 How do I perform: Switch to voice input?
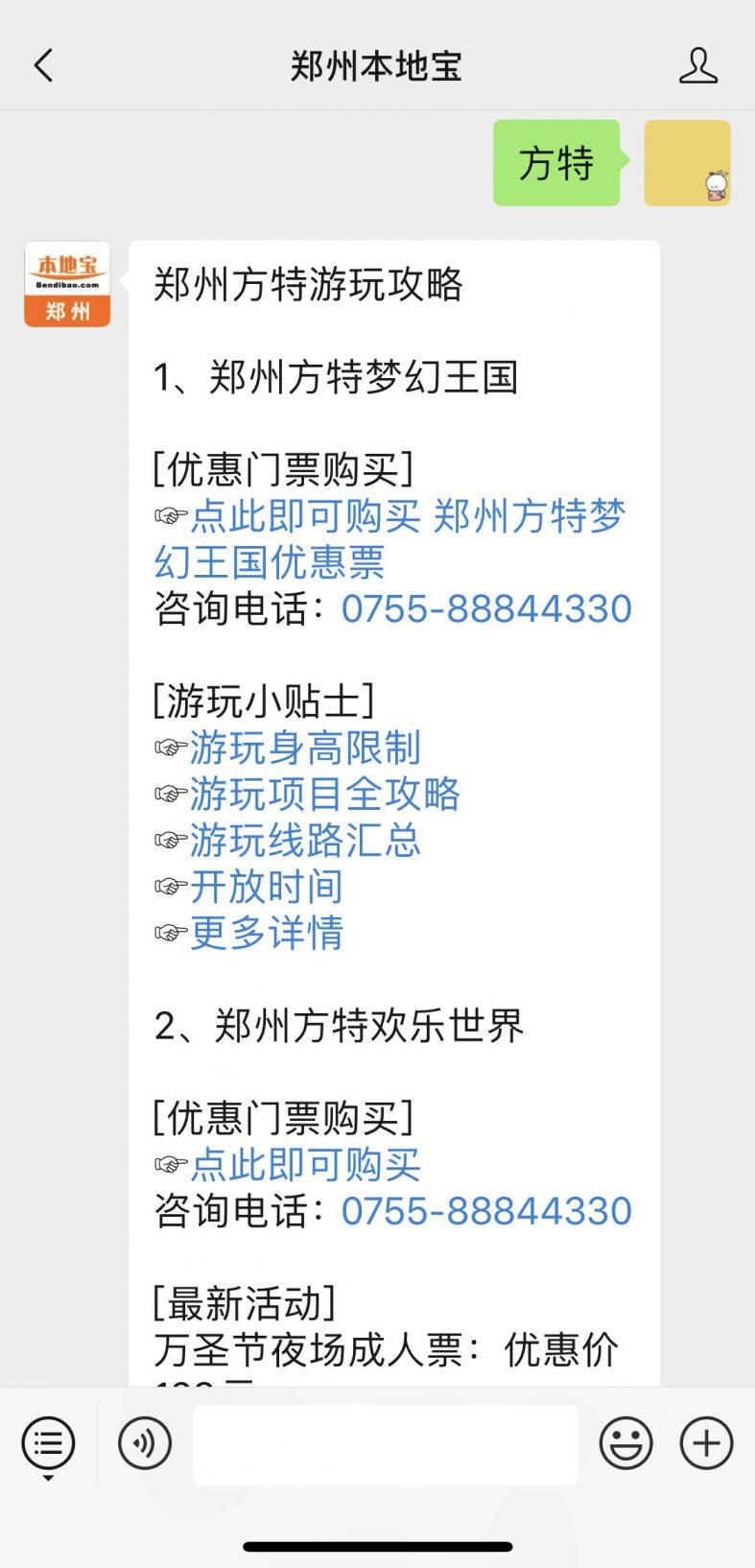click(x=145, y=1444)
